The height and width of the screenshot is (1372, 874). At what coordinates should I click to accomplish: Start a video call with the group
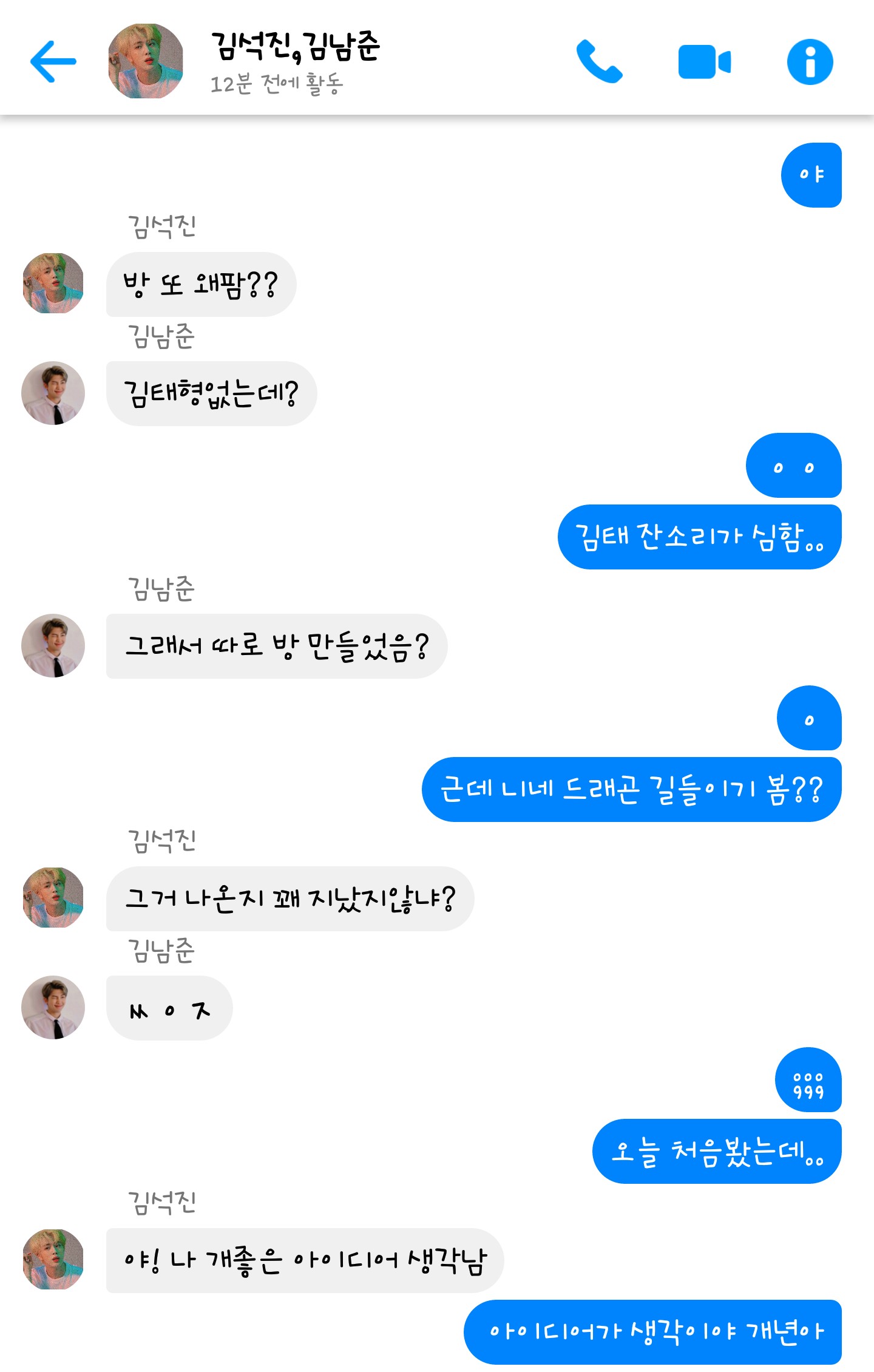tap(704, 62)
